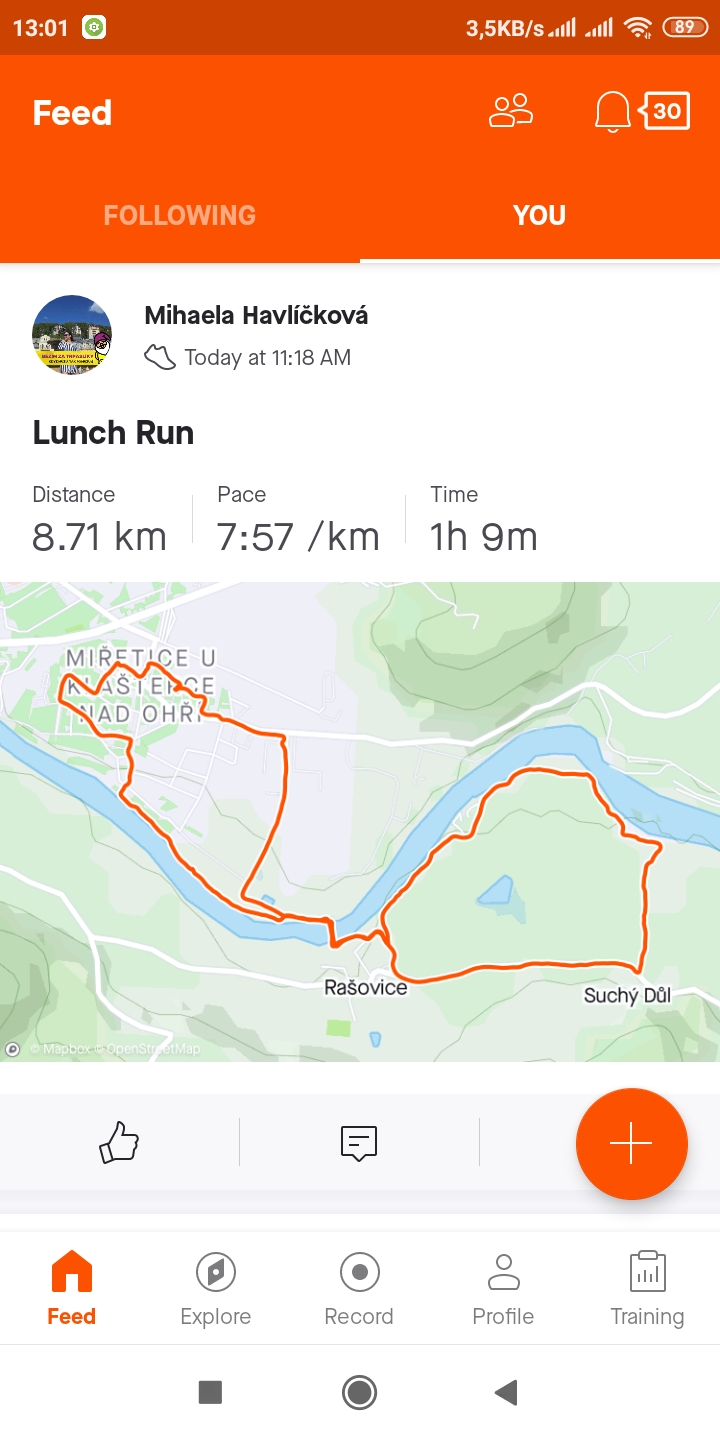Tap the system home button
This screenshot has height=1440, width=720.
click(x=359, y=1392)
